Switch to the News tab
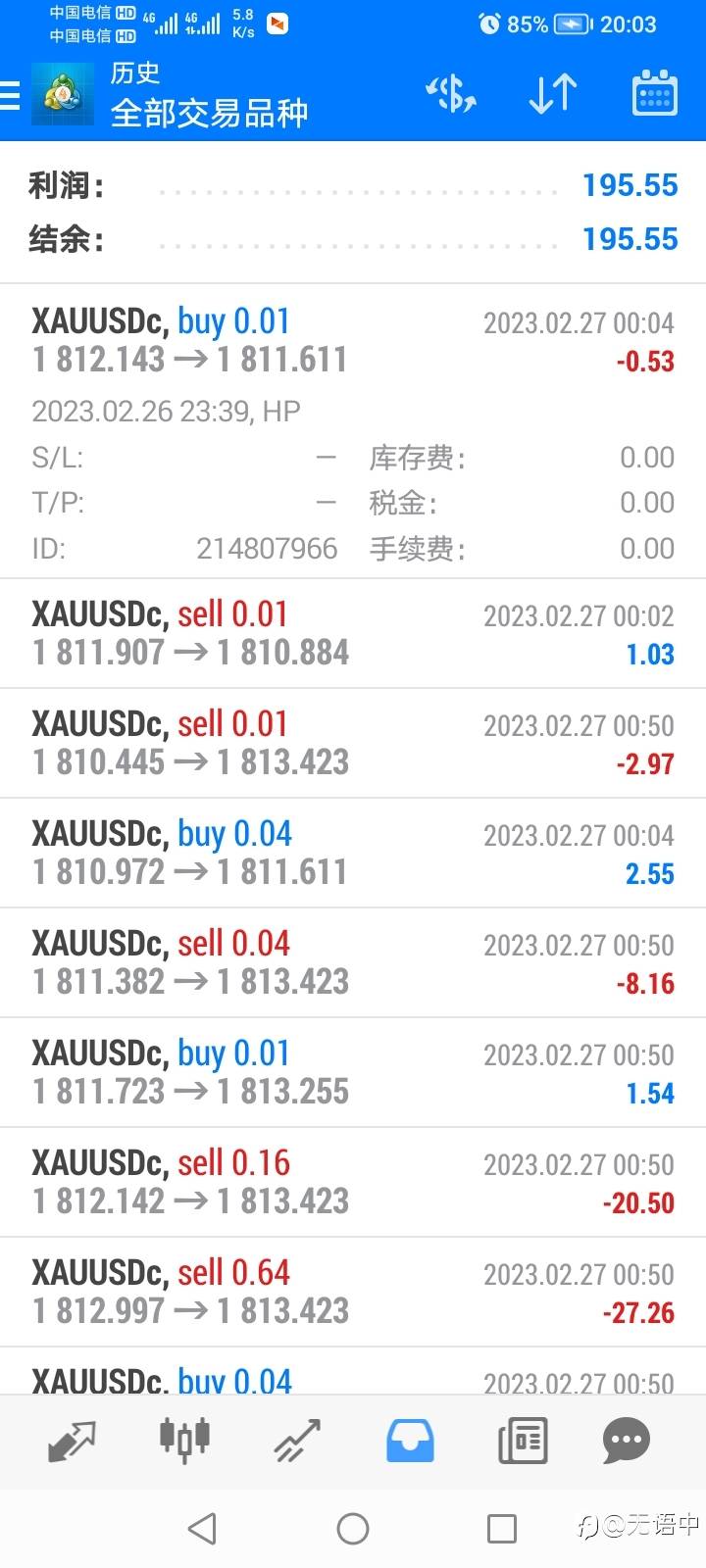706x1568 pixels. (522, 1440)
